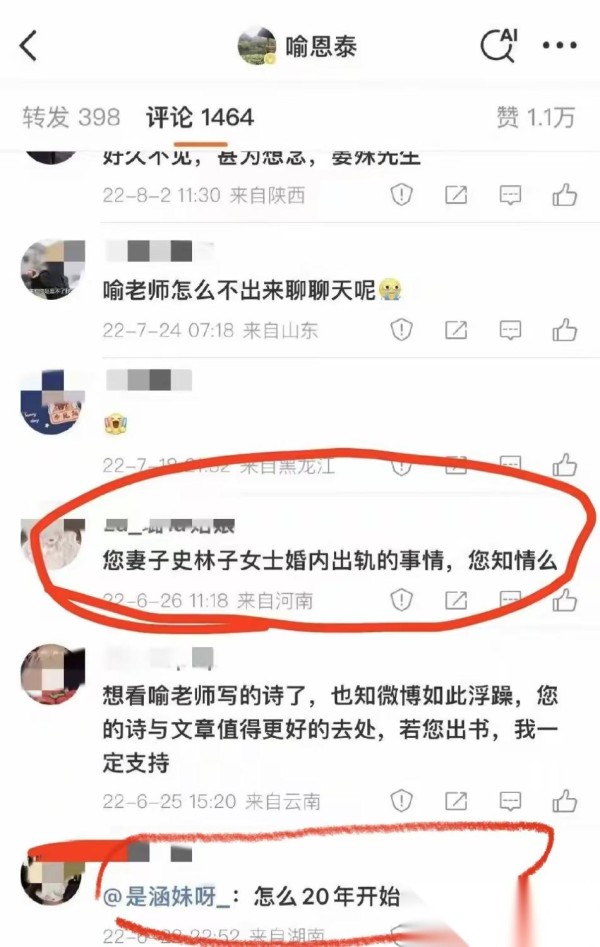The width and height of the screenshot is (600, 947).
Task: Open the three-dot overflow menu
Action: pos(560,46)
